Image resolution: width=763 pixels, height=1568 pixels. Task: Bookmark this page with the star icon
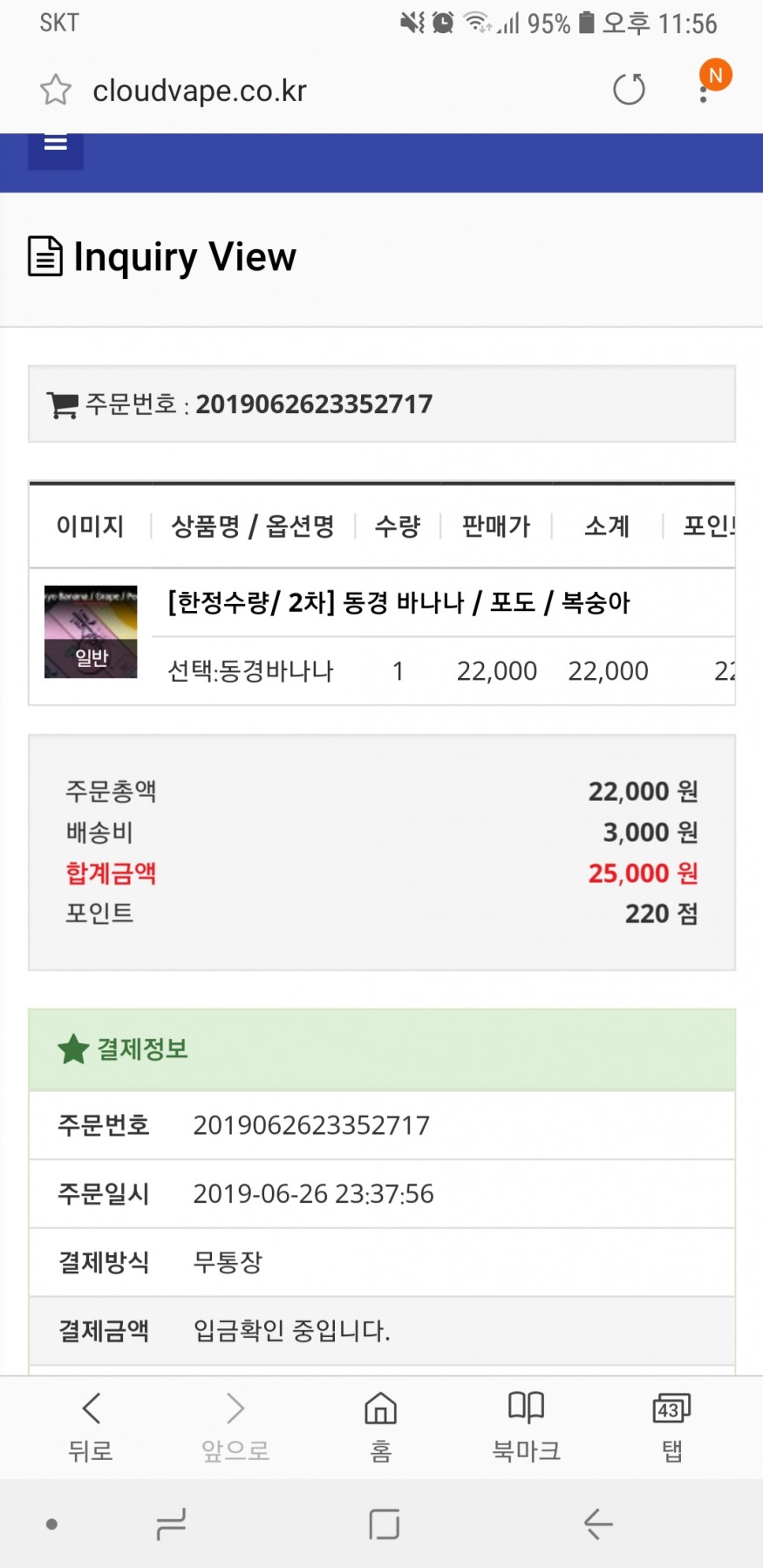56,90
